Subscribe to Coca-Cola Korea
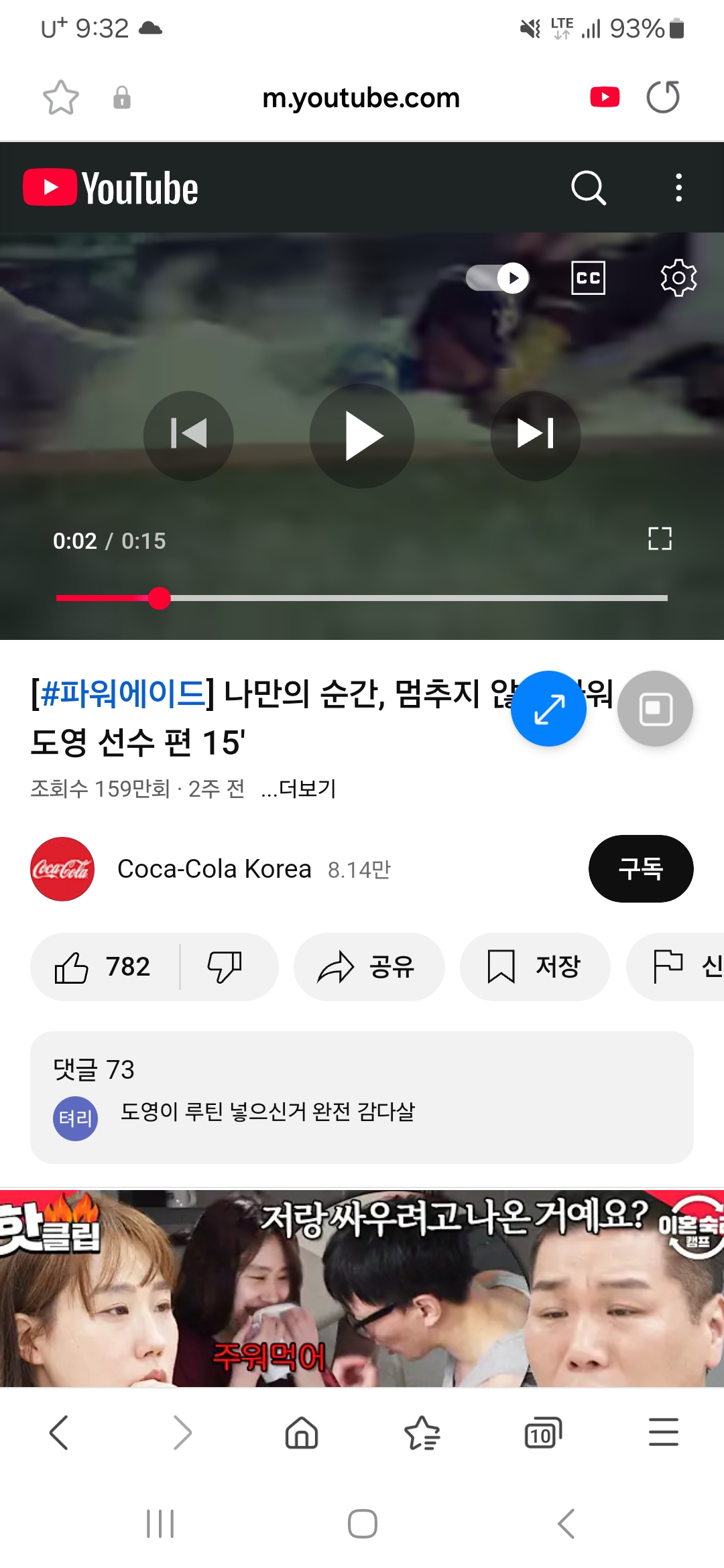724x1568 pixels. 640,868
